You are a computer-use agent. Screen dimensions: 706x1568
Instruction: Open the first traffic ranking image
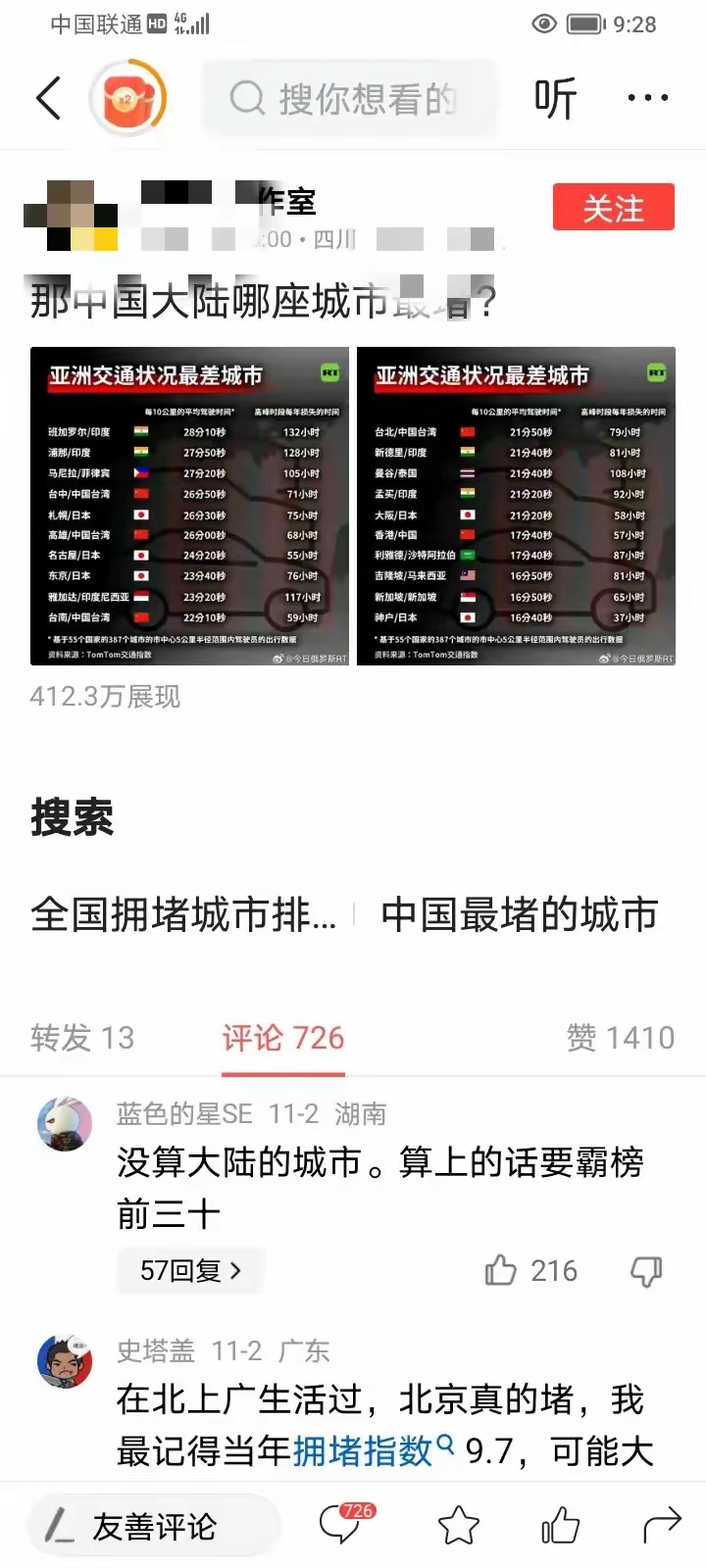189,506
